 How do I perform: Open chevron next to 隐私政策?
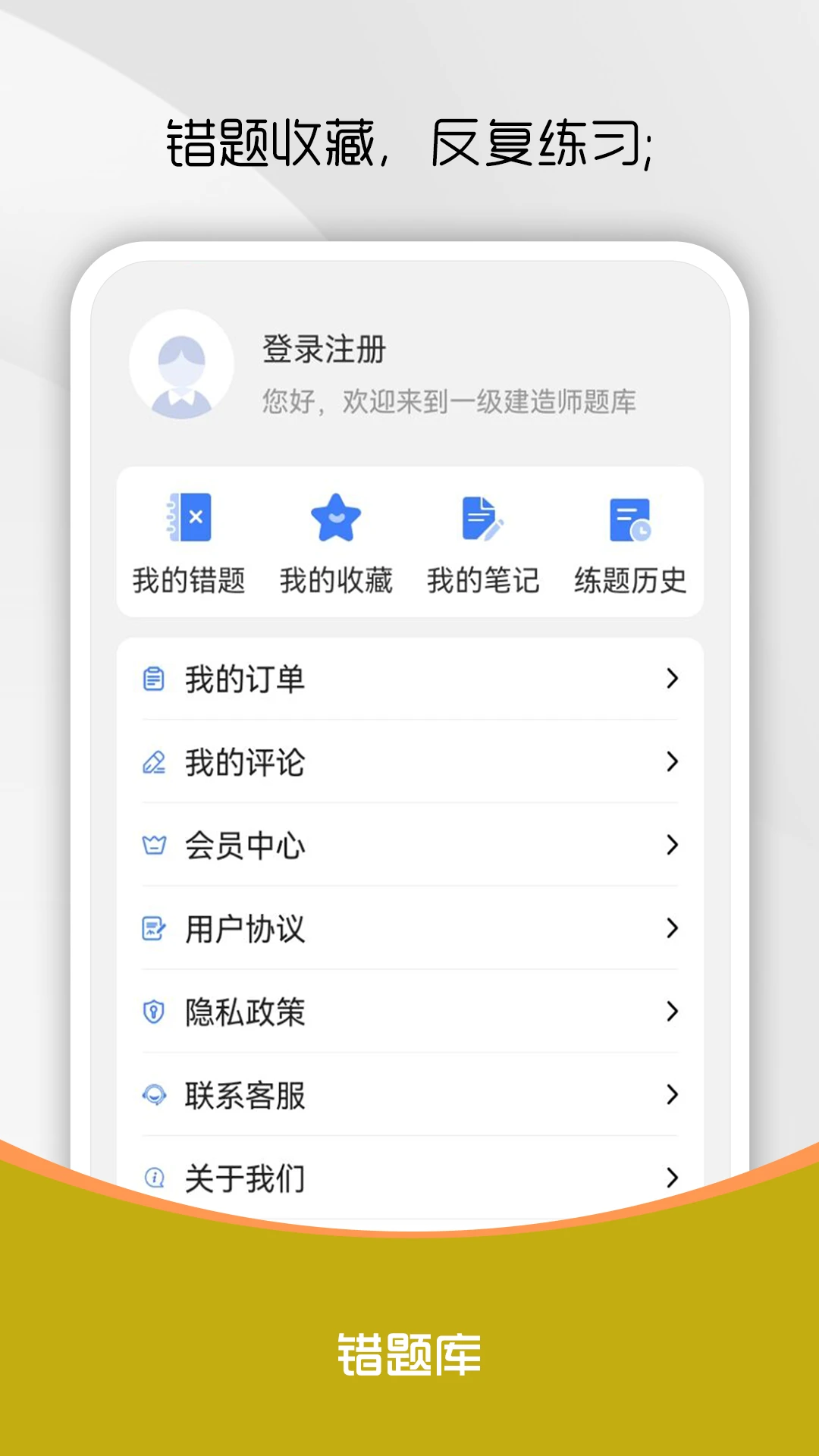pos(673,1012)
